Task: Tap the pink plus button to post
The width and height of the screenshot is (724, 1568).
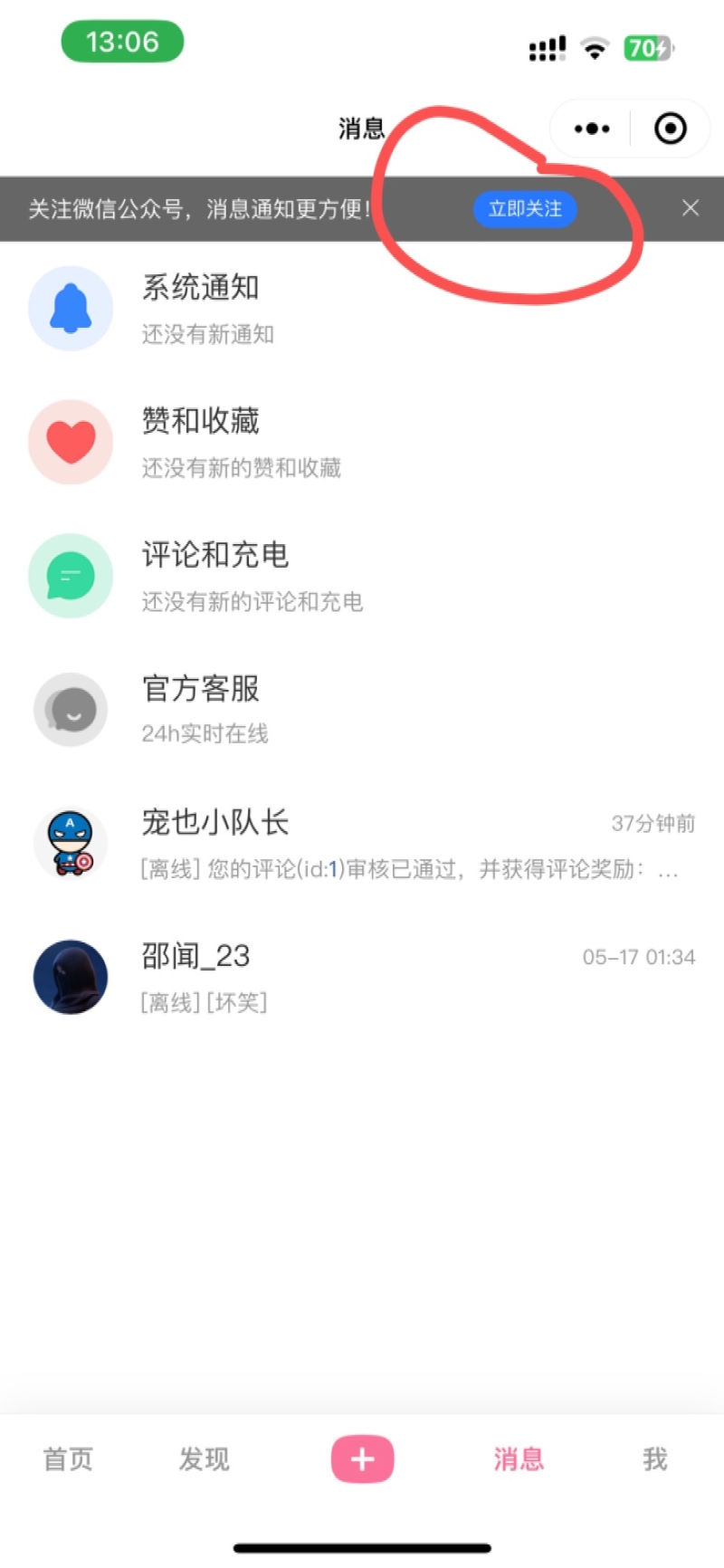Action: pos(362,1458)
